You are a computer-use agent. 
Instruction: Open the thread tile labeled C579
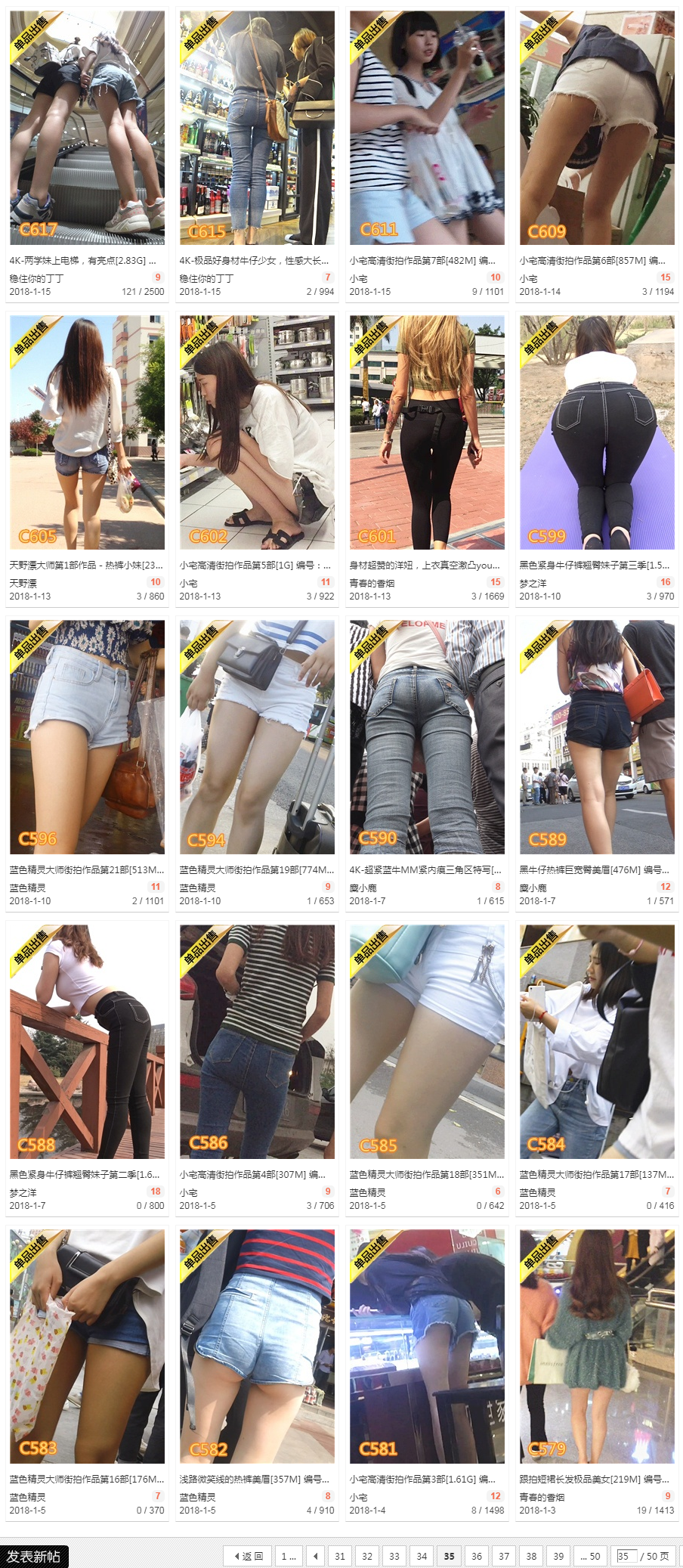(597, 1346)
